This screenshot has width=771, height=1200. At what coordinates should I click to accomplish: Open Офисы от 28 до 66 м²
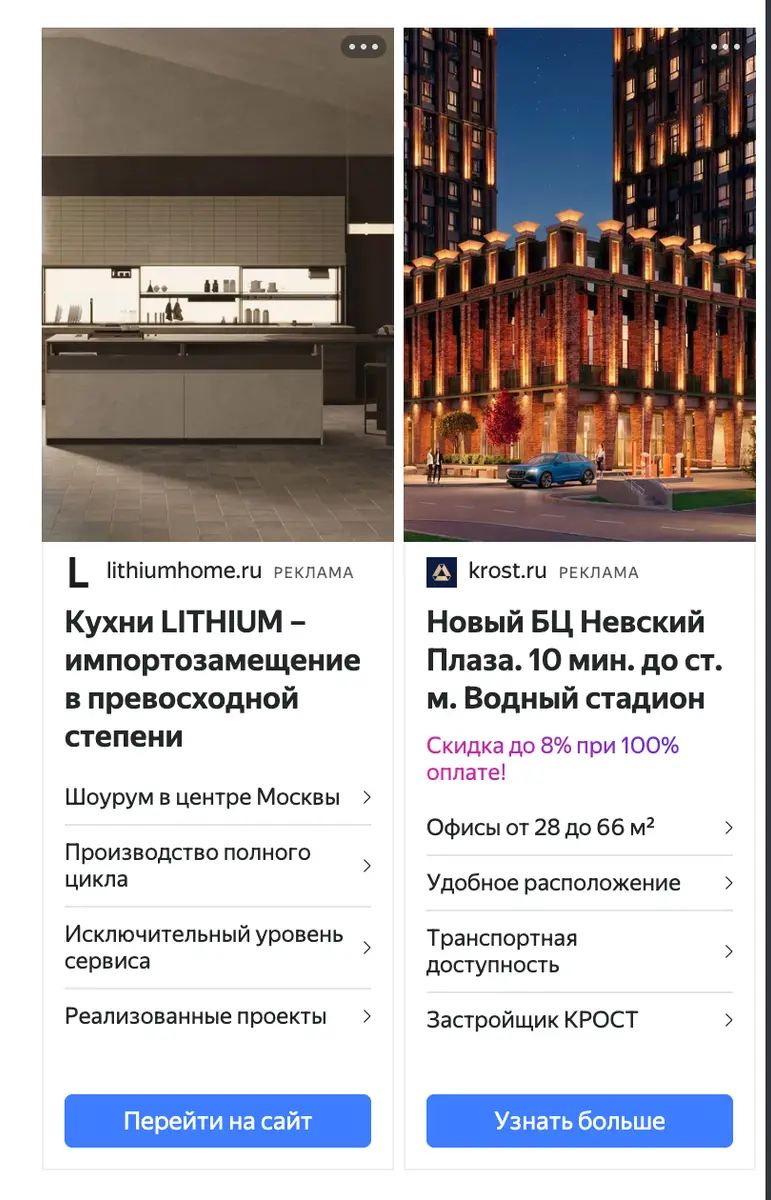(x=580, y=828)
